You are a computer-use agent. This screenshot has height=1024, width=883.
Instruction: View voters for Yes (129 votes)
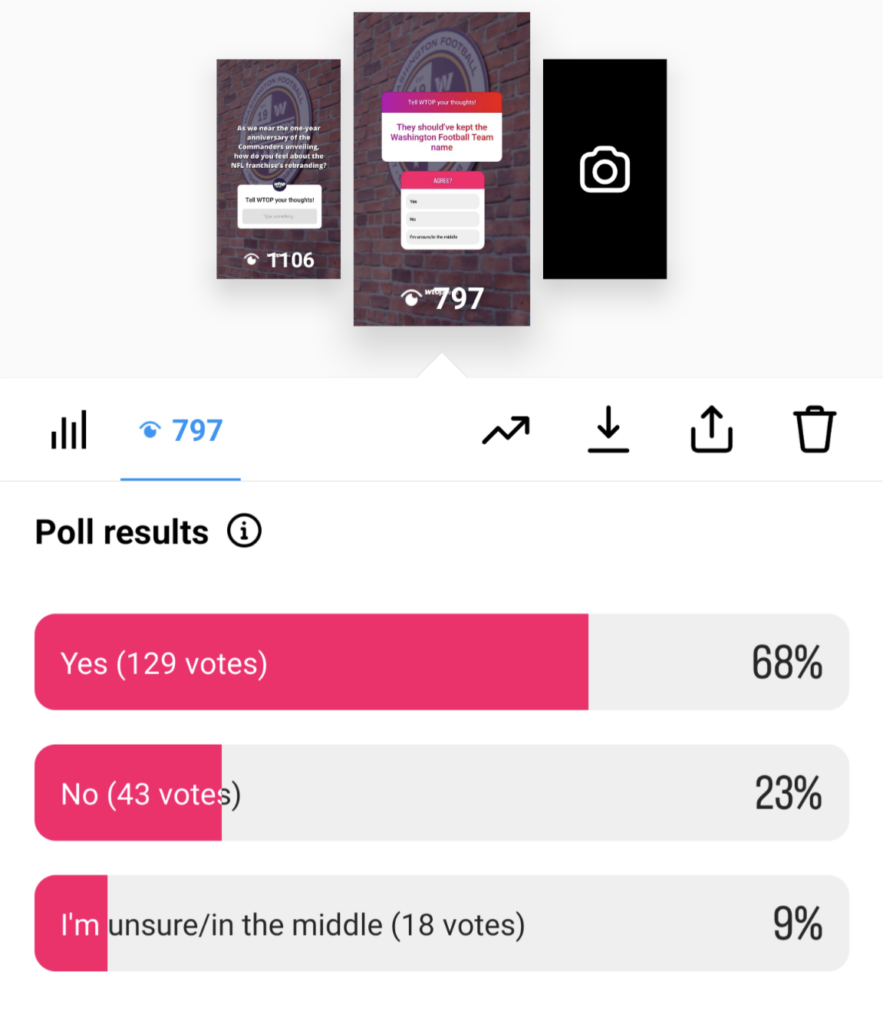coord(441,662)
